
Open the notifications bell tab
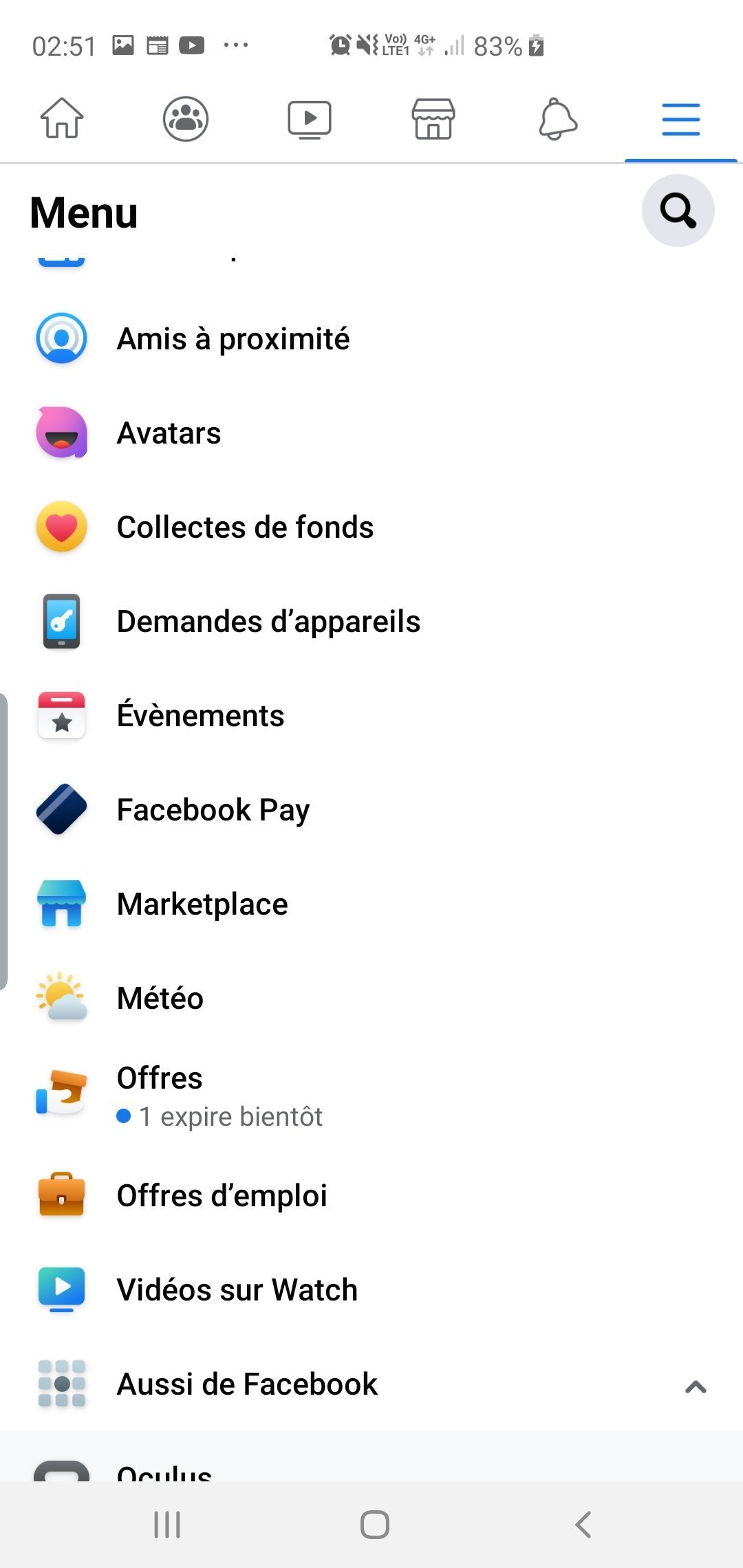pos(557,119)
